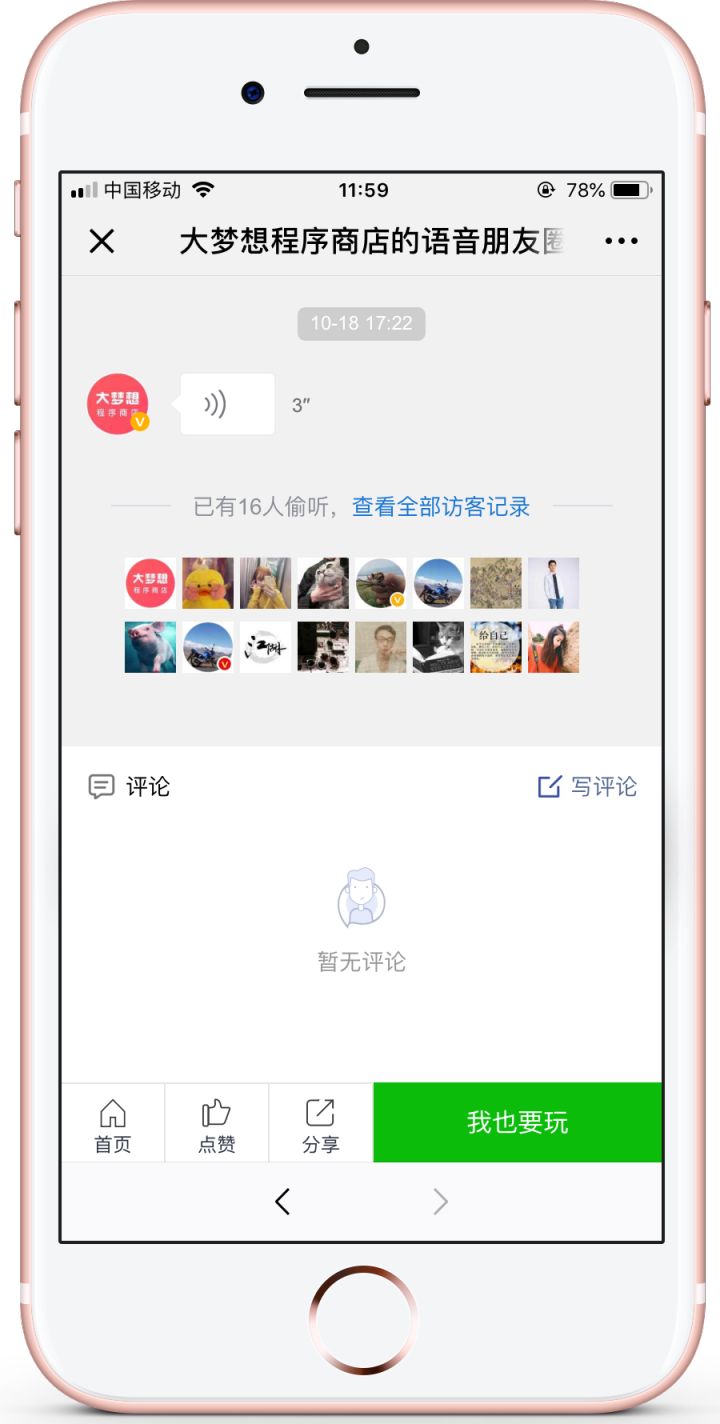The width and height of the screenshot is (720, 1424).
Task: Open 查看全部访客记录 link
Action: click(440, 507)
